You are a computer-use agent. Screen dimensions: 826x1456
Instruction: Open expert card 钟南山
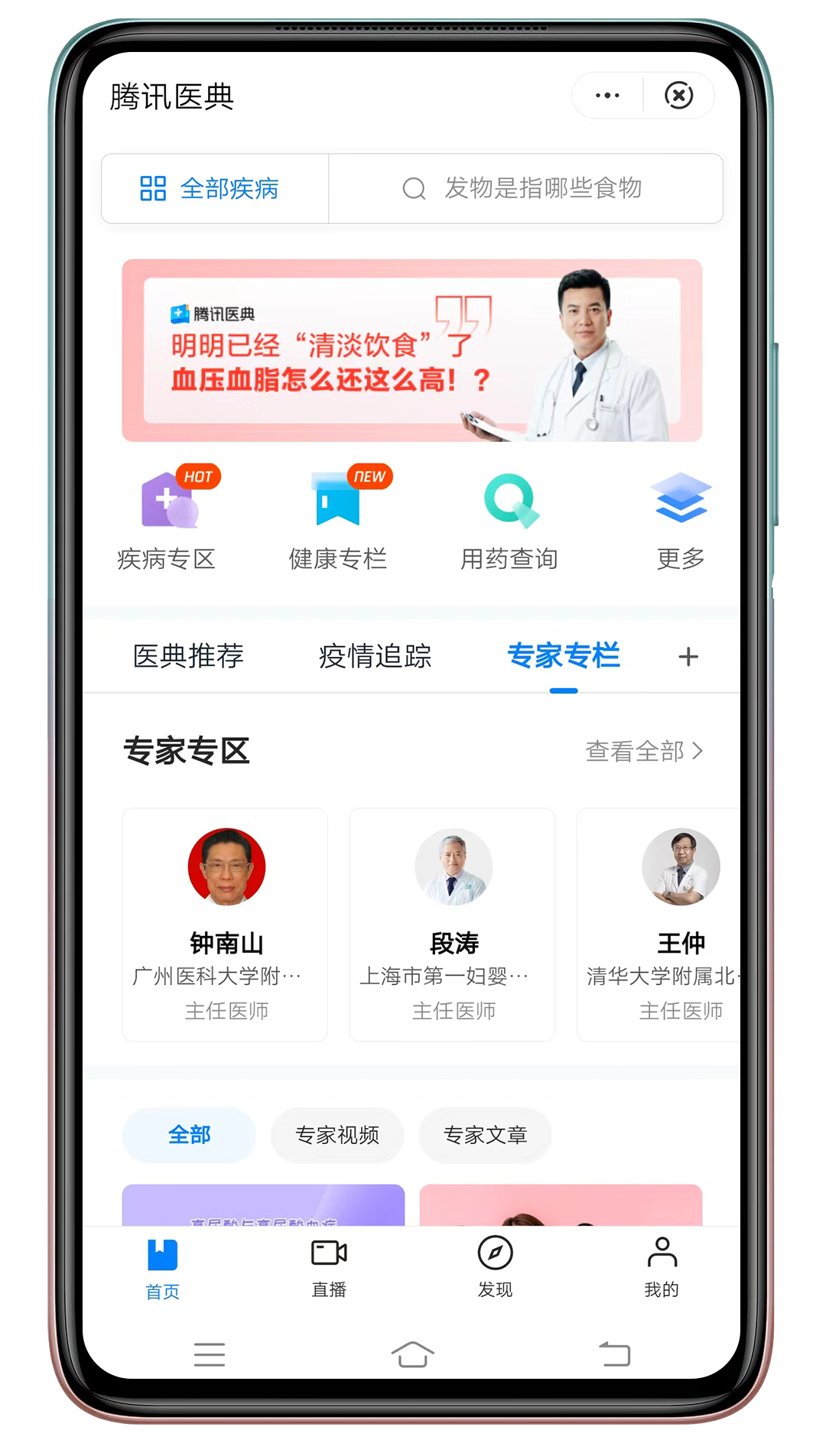[x=226, y=924]
